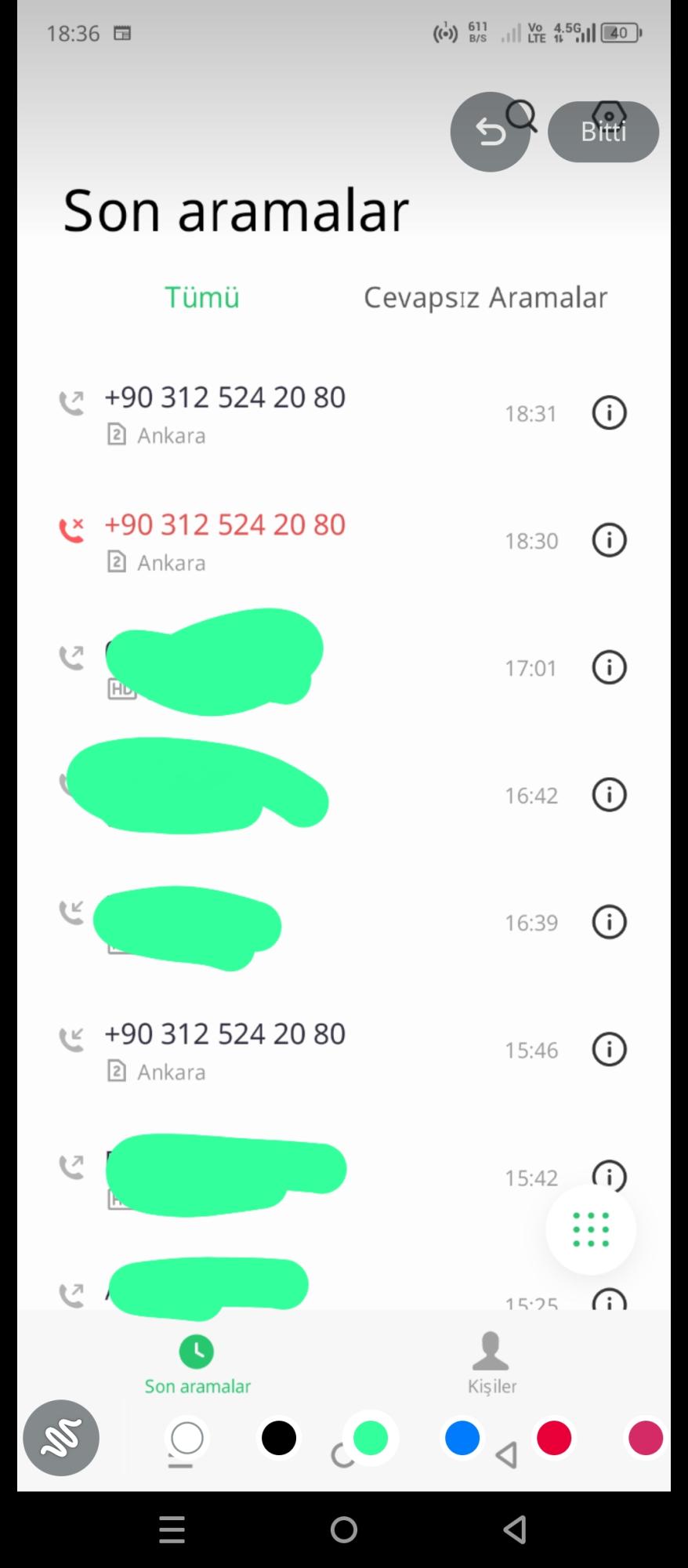The width and height of the screenshot is (688, 1568).
Task: Go to the Kişiler tab
Action: pos(491,1363)
